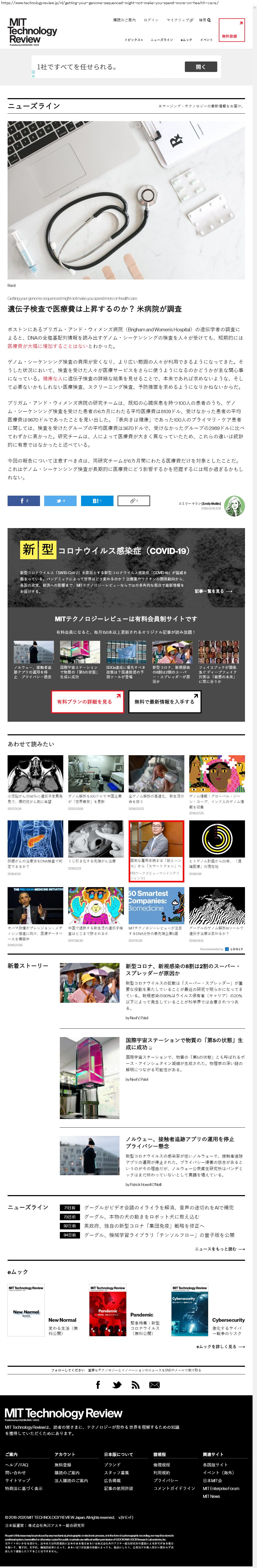
Task: Expand the トピックス menu
Action: 134,40
